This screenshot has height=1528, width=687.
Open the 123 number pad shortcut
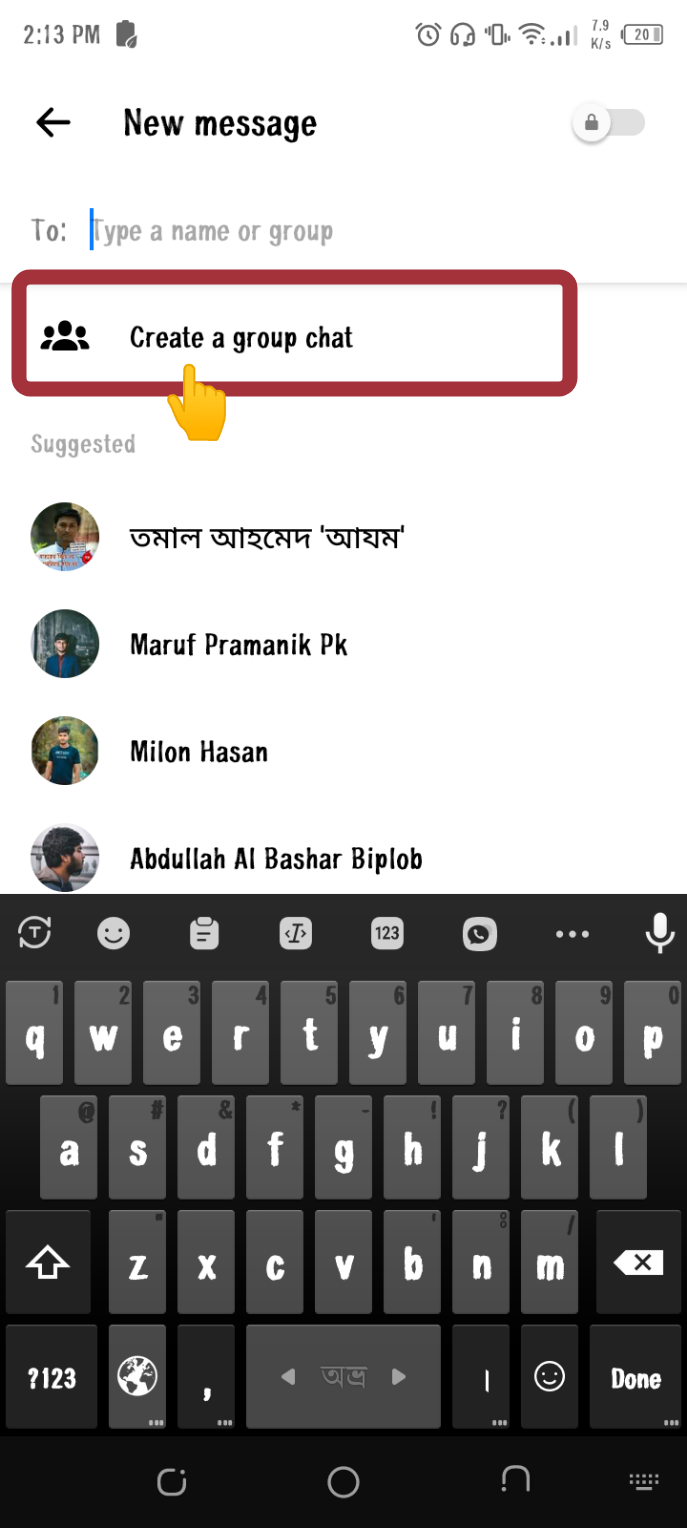click(386, 934)
